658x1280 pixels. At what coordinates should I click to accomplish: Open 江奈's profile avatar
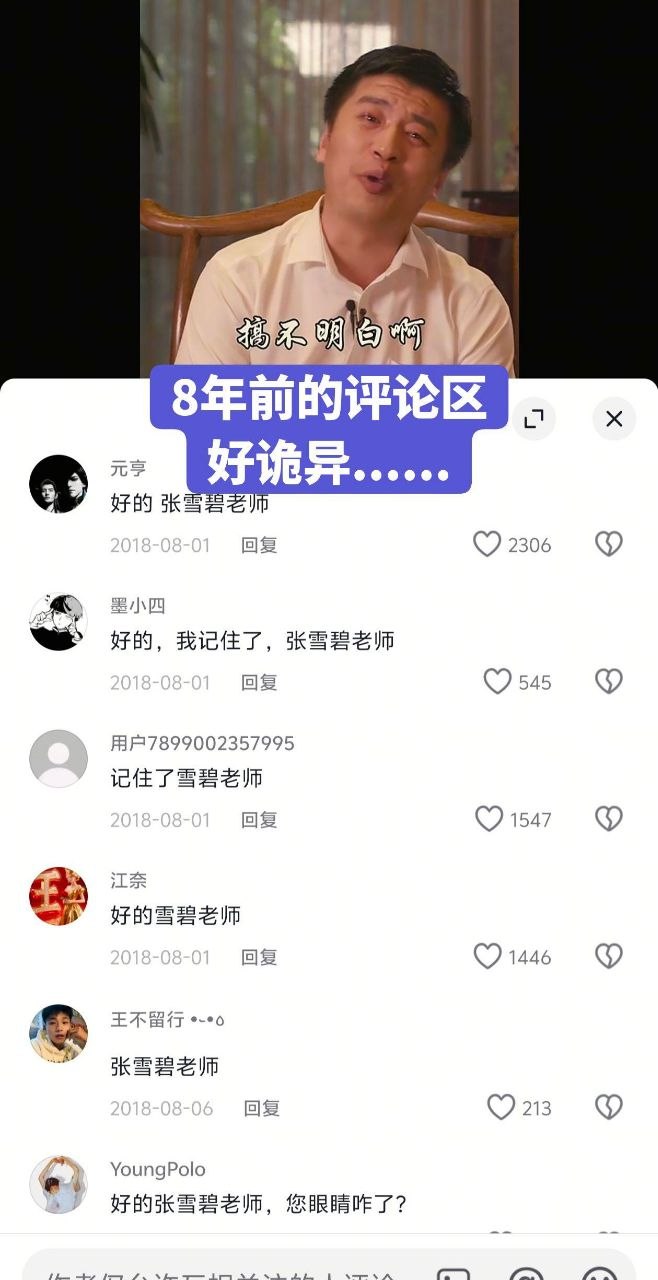58,896
